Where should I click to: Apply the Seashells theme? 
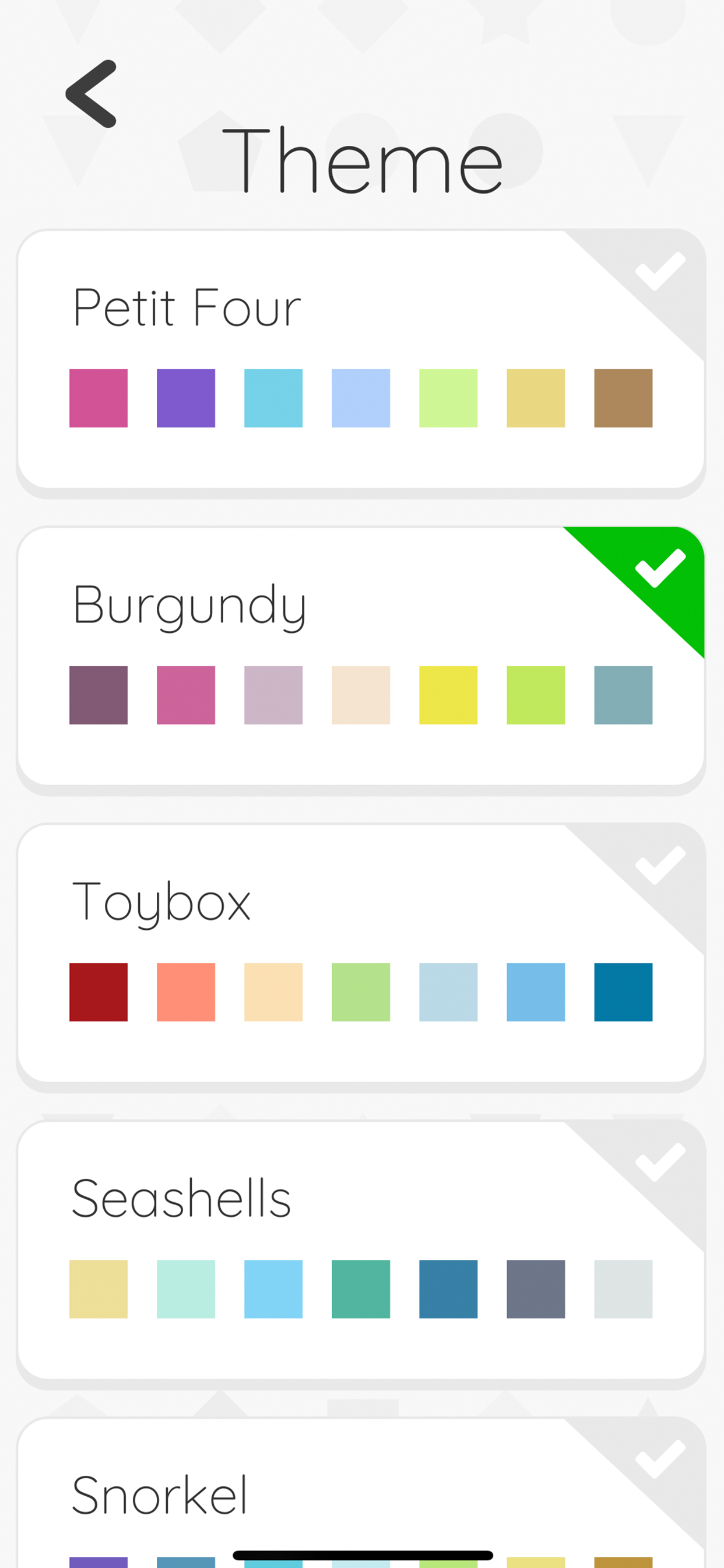pos(361,1255)
